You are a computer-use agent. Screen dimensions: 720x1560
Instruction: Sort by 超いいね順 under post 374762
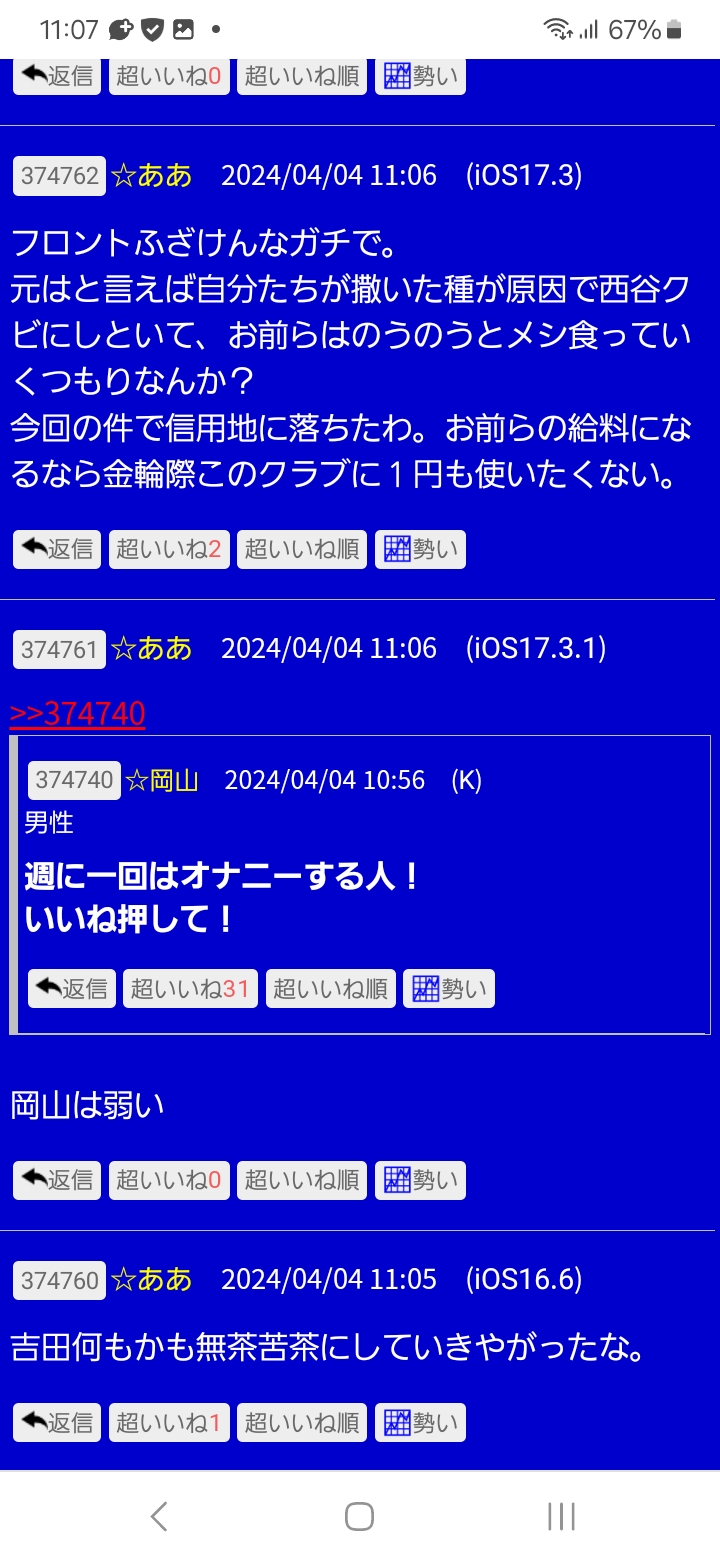tap(302, 549)
